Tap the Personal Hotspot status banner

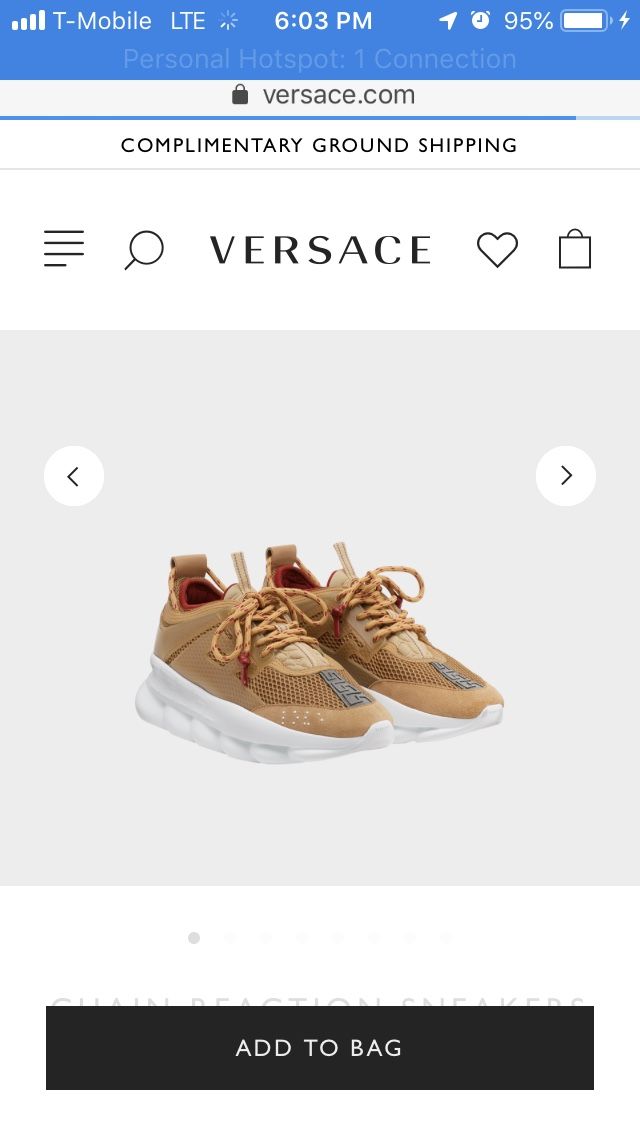(x=320, y=59)
